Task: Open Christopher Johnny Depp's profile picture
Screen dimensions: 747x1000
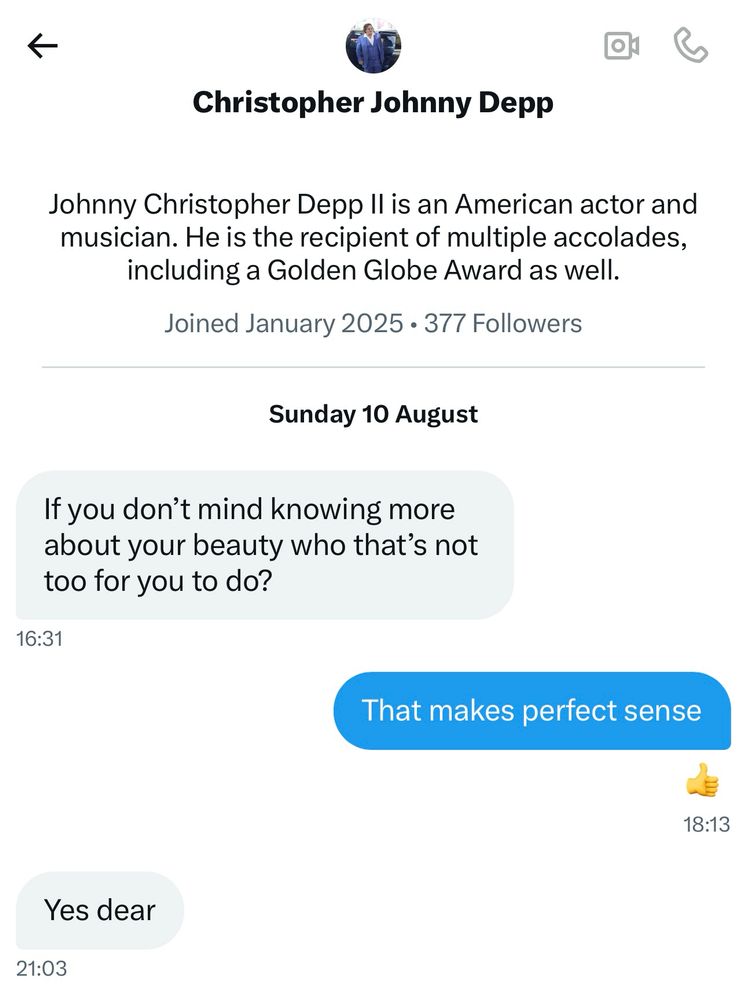Action: pos(373,46)
